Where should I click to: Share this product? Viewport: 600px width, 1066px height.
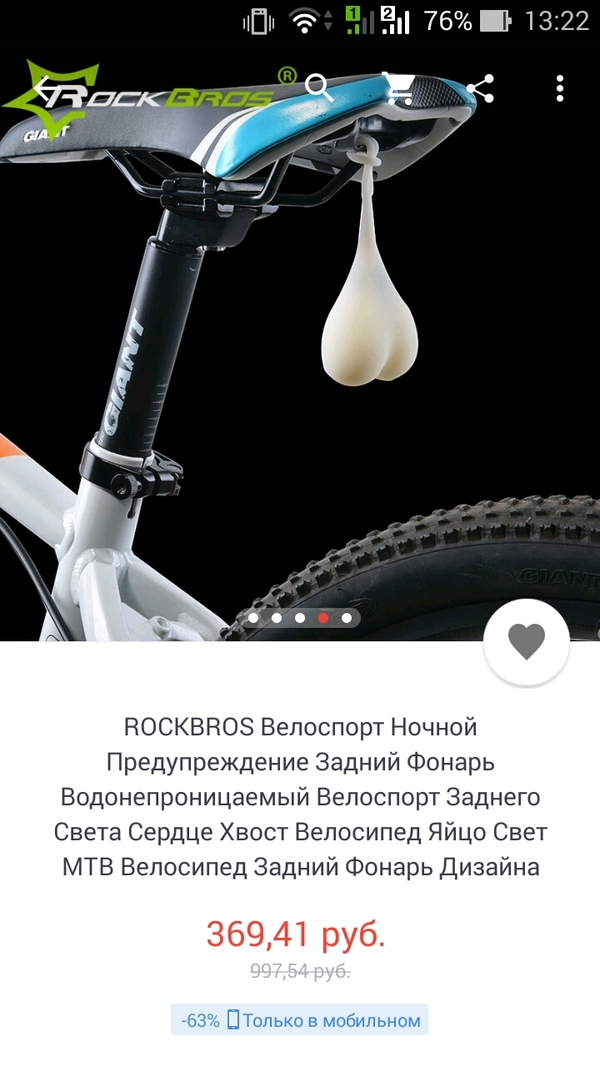coord(481,89)
